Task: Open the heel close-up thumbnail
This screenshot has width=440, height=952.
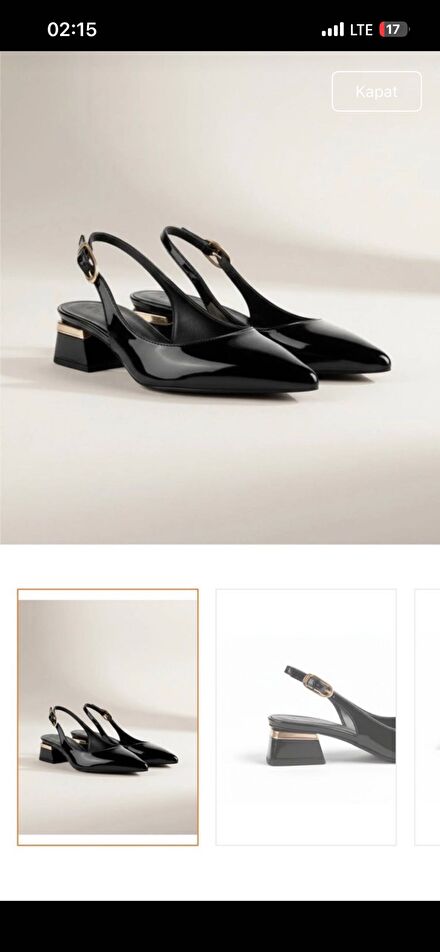Action: coord(306,717)
